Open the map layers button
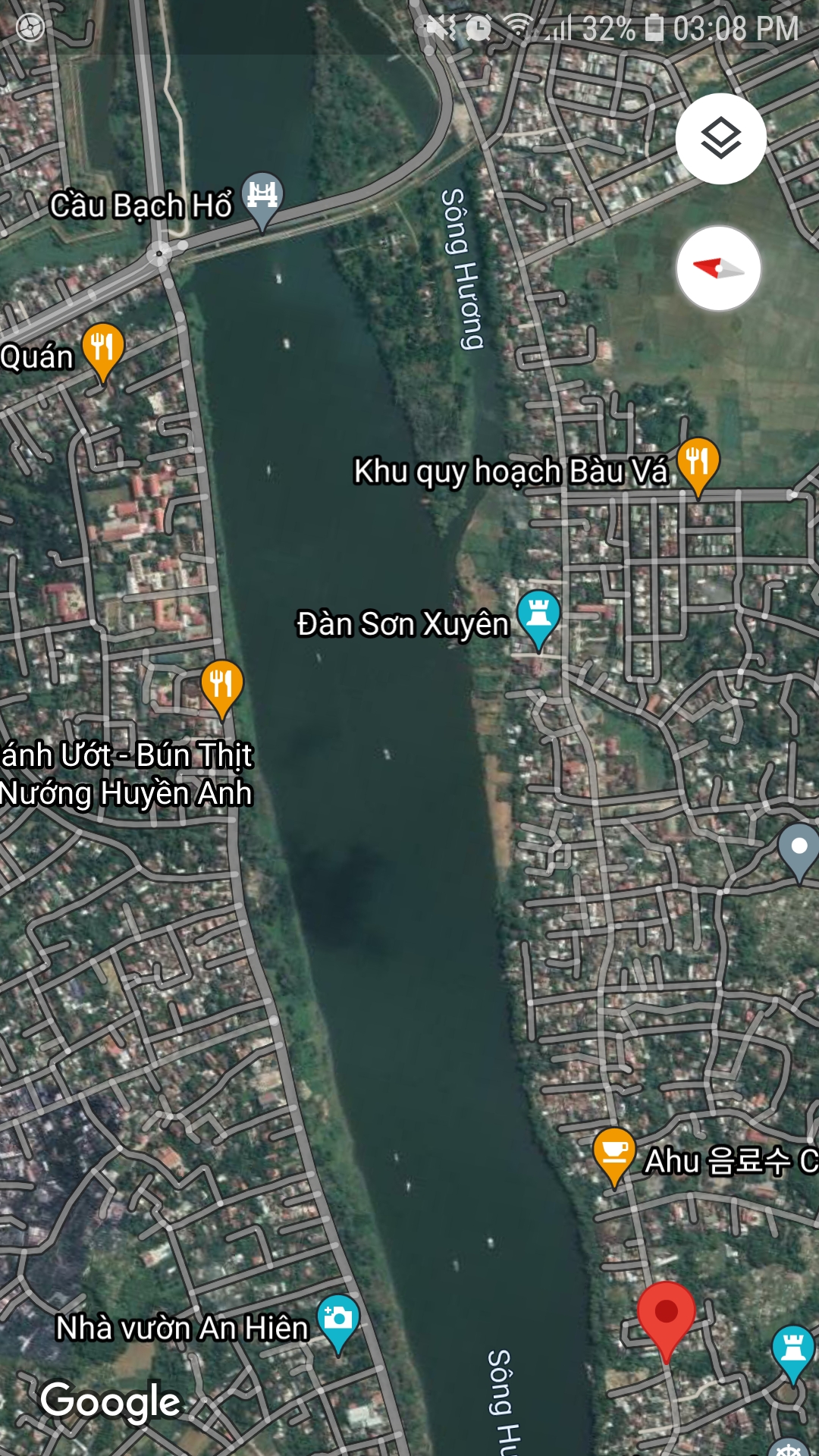Screen dimensions: 819x1456 720,139
